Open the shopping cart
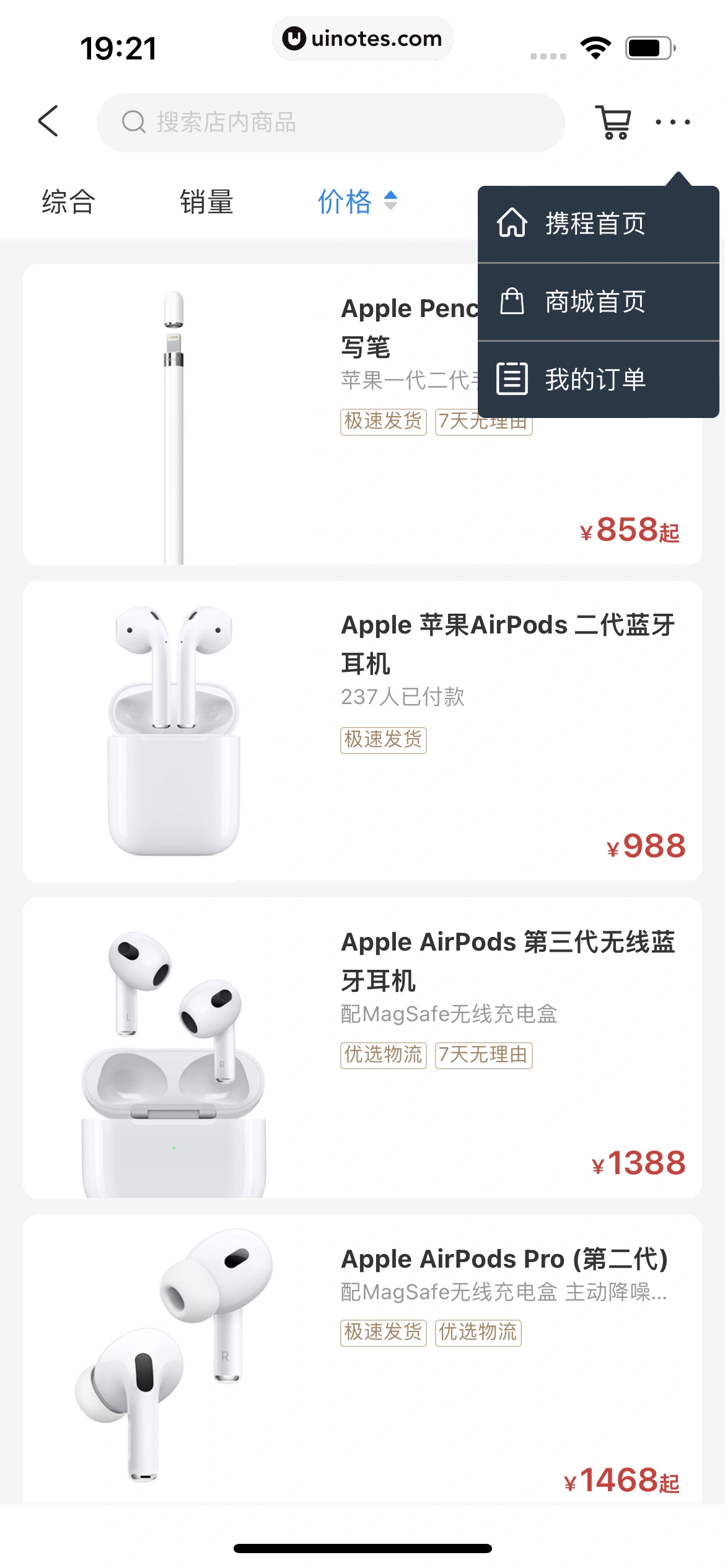Image resolution: width=725 pixels, height=1568 pixels. [x=613, y=122]
